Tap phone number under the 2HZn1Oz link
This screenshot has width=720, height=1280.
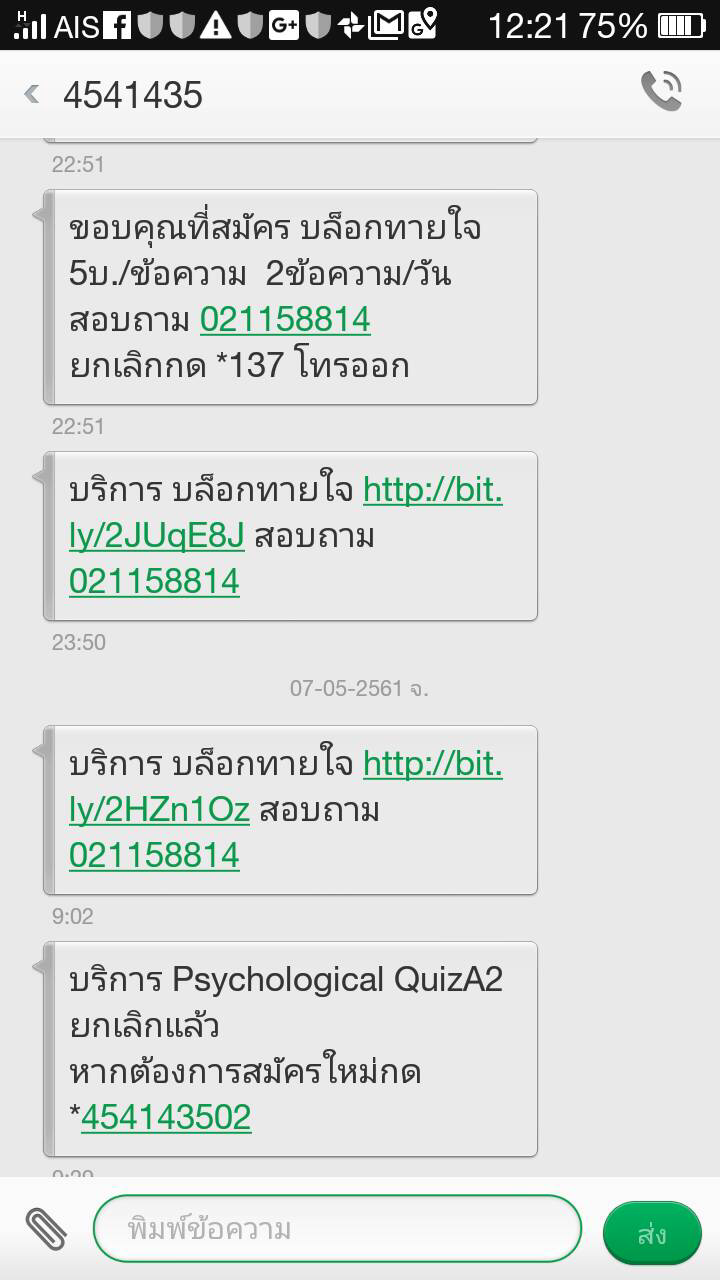click(x=154, y=855)
